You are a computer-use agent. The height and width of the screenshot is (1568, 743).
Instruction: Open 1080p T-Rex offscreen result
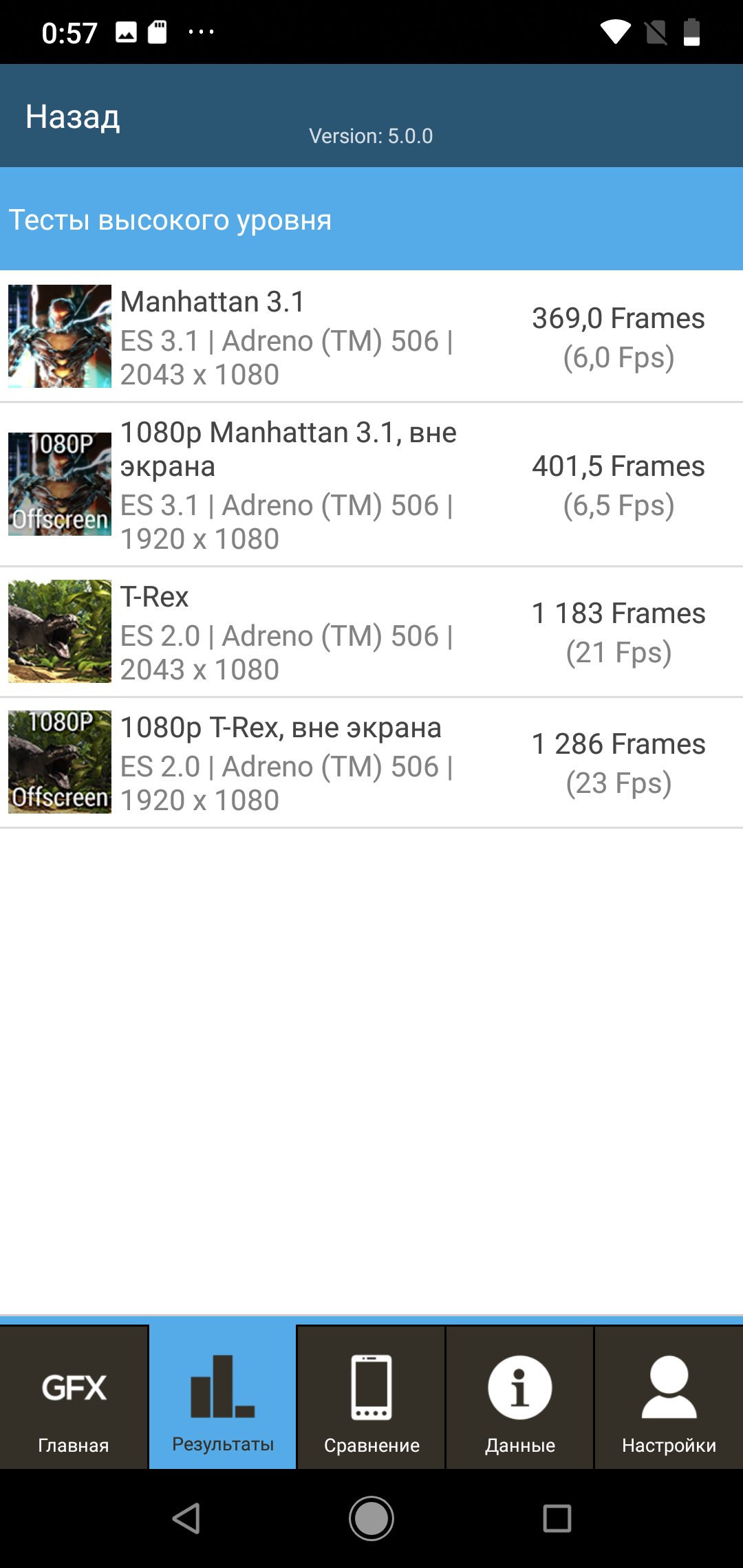tap(371, 763)
